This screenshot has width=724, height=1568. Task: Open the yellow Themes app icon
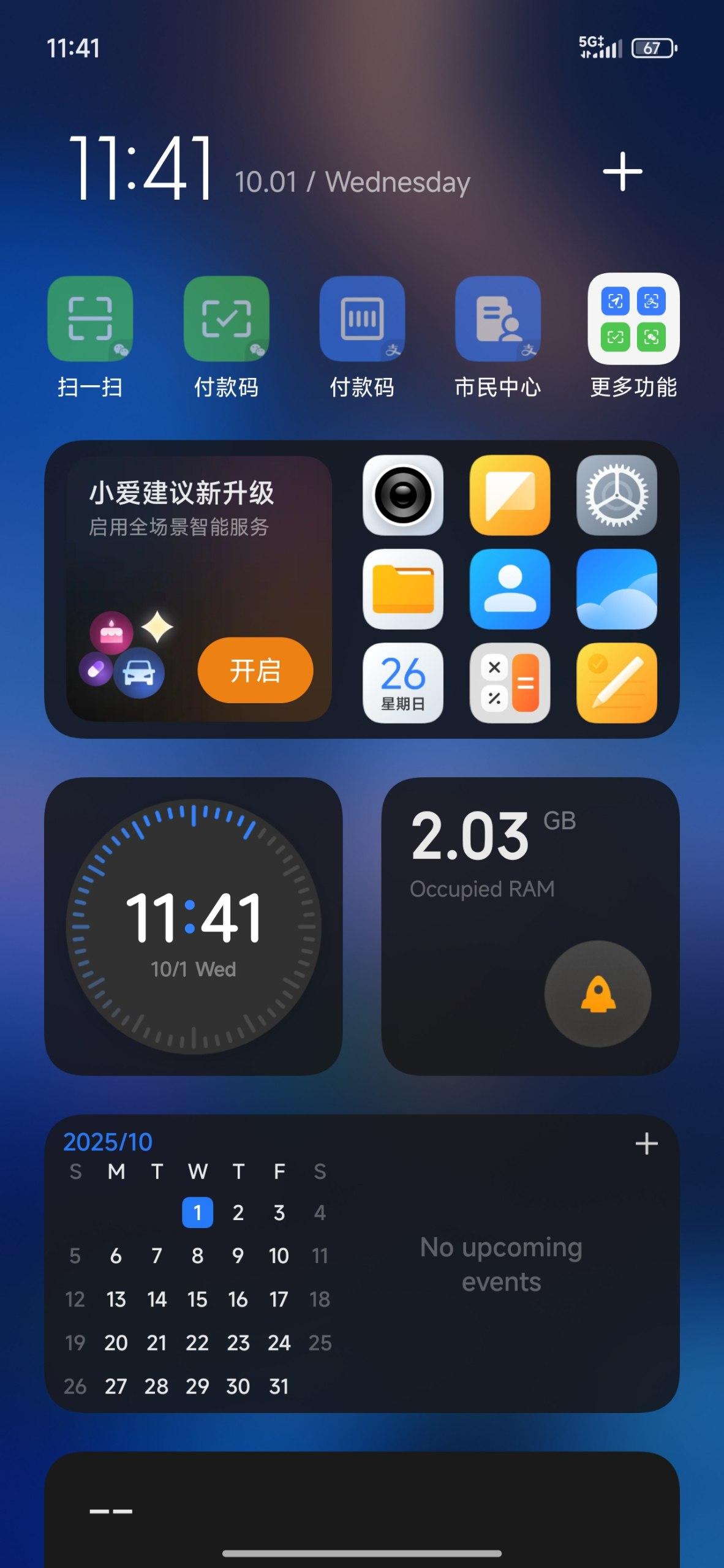[x=510, y=495]
